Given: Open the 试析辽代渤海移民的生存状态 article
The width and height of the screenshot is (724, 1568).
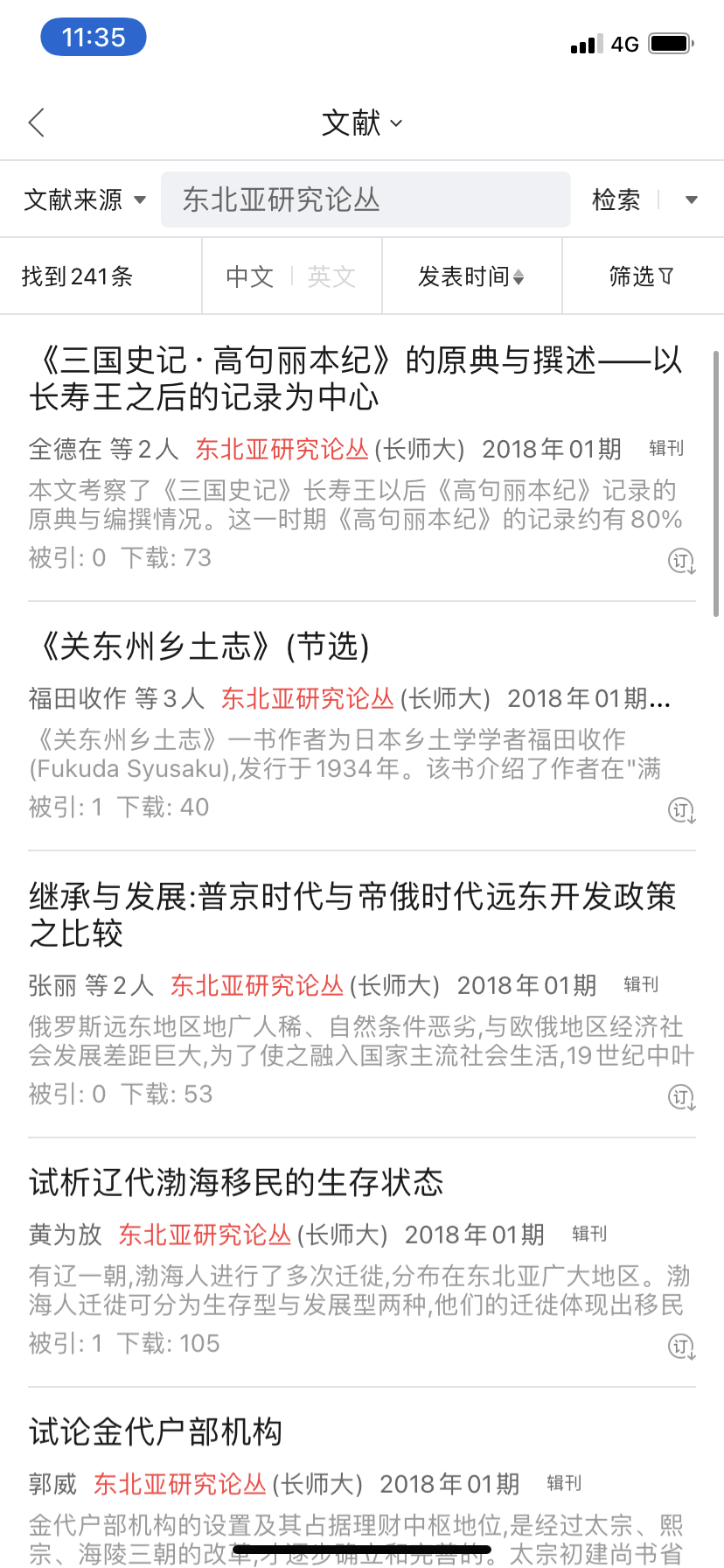Looking at the screenshot, I should [236, 1183].
